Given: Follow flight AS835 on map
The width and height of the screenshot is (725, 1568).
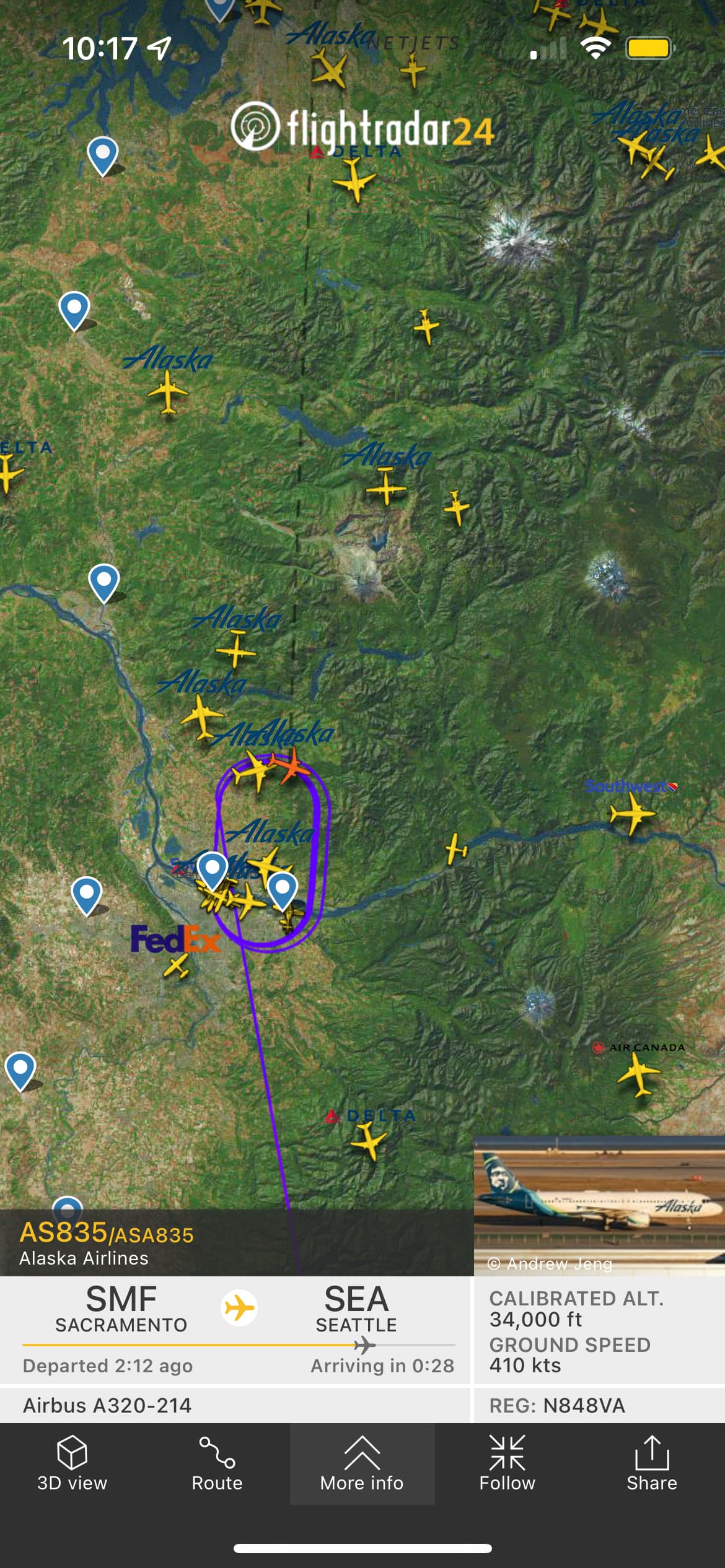Looking at the screenshot, I should coord(507,1464).
